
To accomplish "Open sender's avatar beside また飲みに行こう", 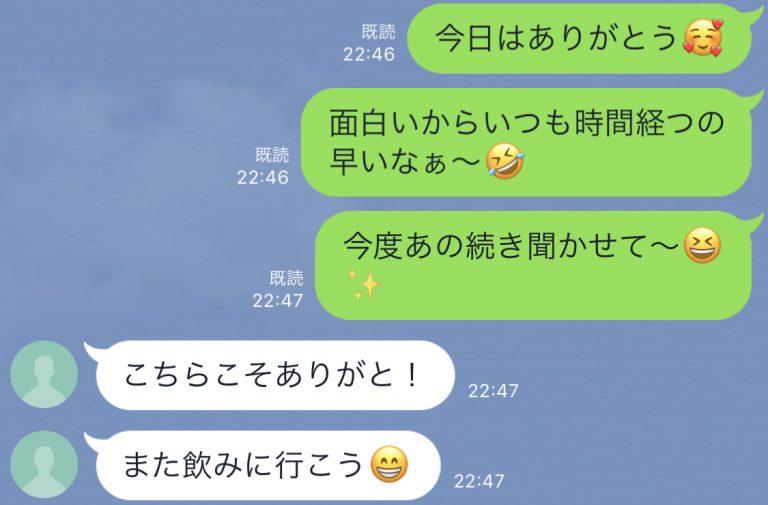I will [44, 464].
